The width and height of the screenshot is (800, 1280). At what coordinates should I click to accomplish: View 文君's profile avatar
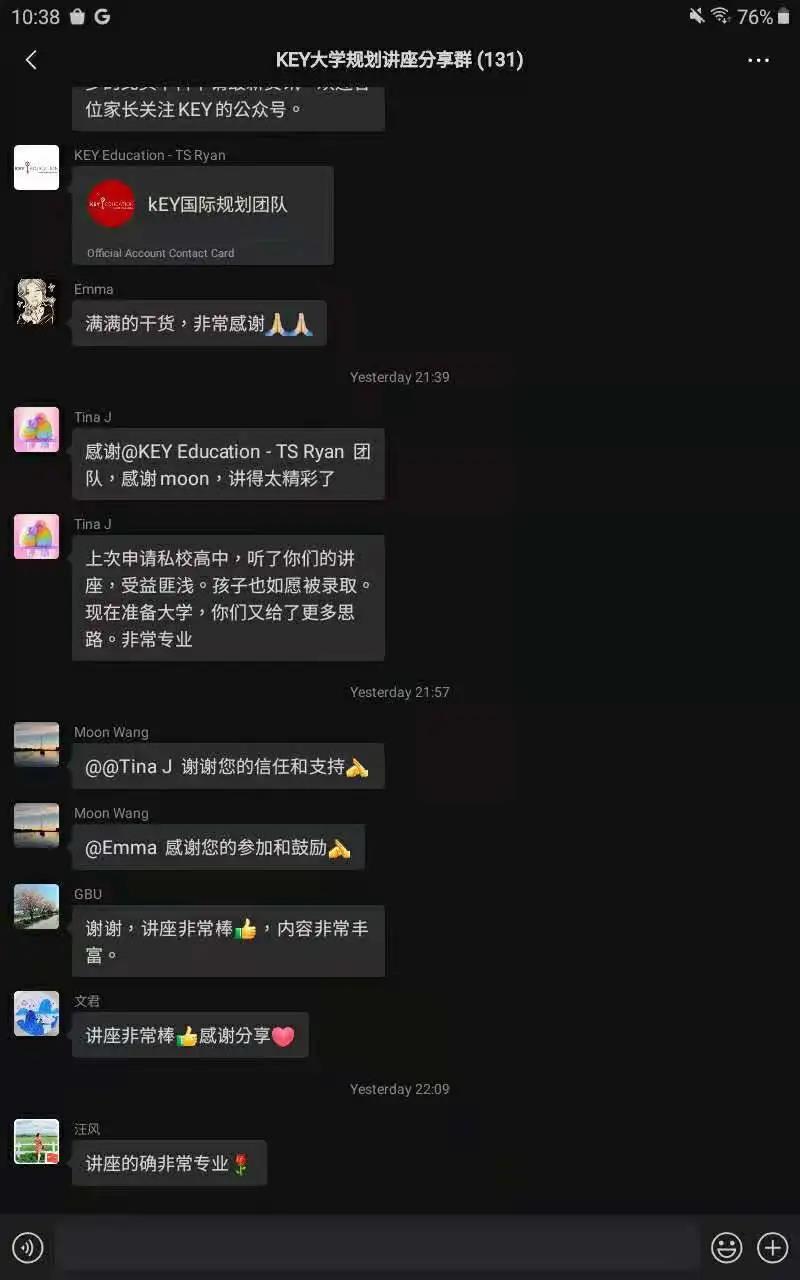[37, 1014]
